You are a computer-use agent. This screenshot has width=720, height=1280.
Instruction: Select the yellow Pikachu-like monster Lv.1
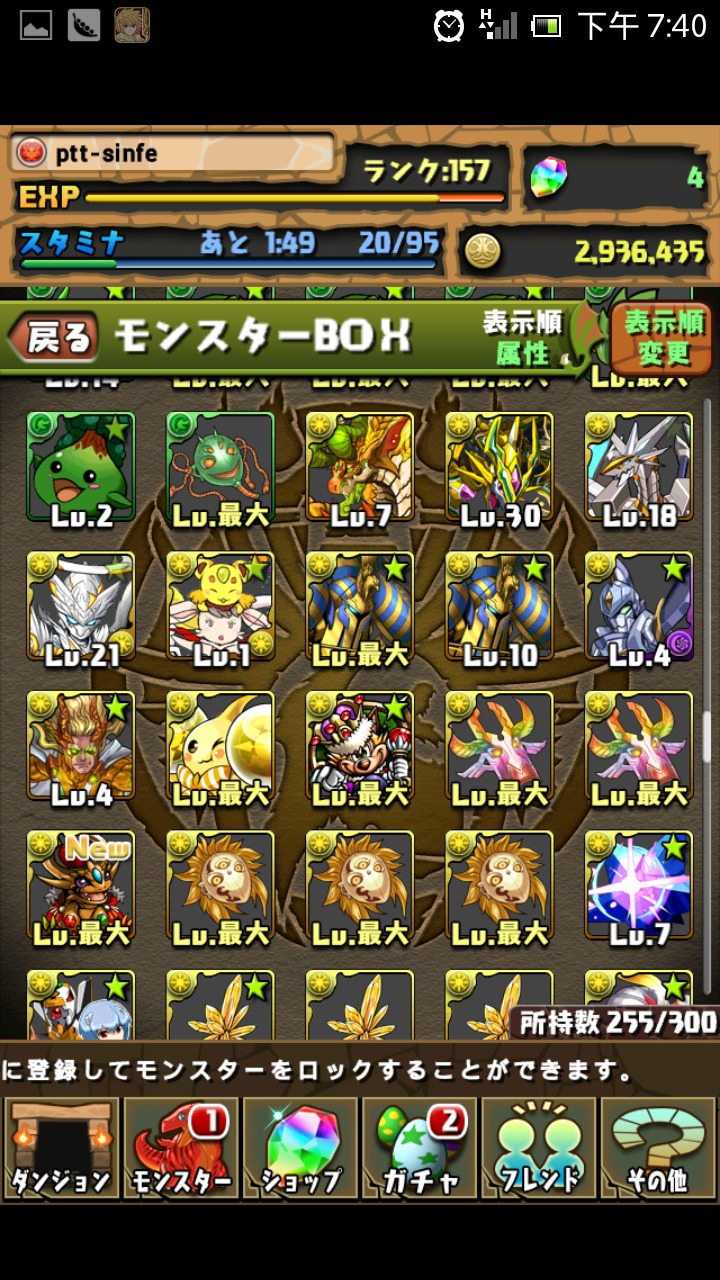click(220, 607)
